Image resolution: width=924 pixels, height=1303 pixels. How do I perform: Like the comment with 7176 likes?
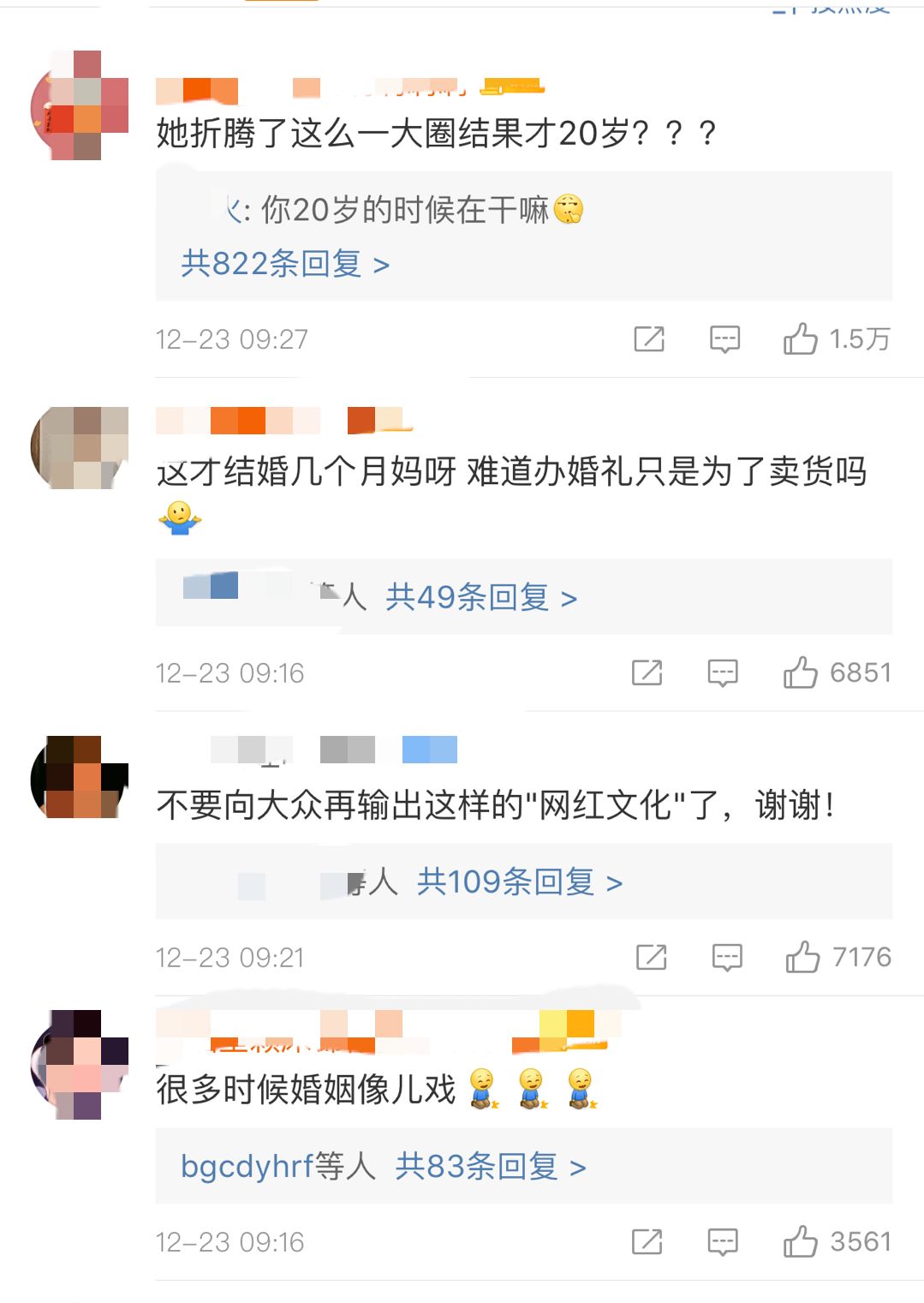point(803,957)
